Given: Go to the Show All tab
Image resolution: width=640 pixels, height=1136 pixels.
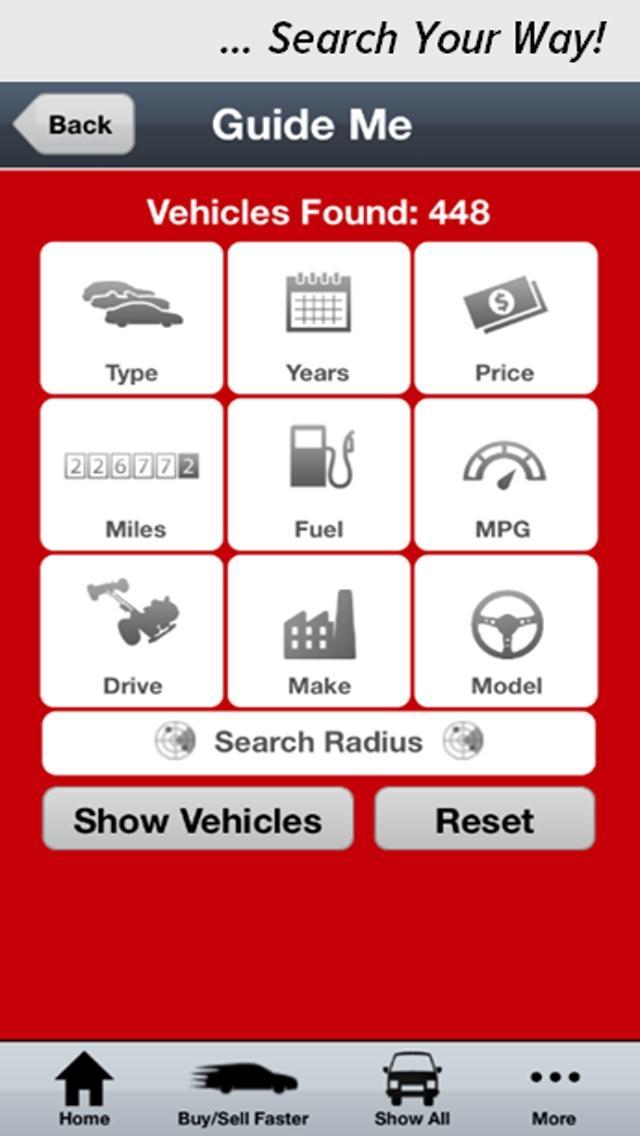Looking at the screenshot, I should pyautogui.click(x=412, y=1090).
